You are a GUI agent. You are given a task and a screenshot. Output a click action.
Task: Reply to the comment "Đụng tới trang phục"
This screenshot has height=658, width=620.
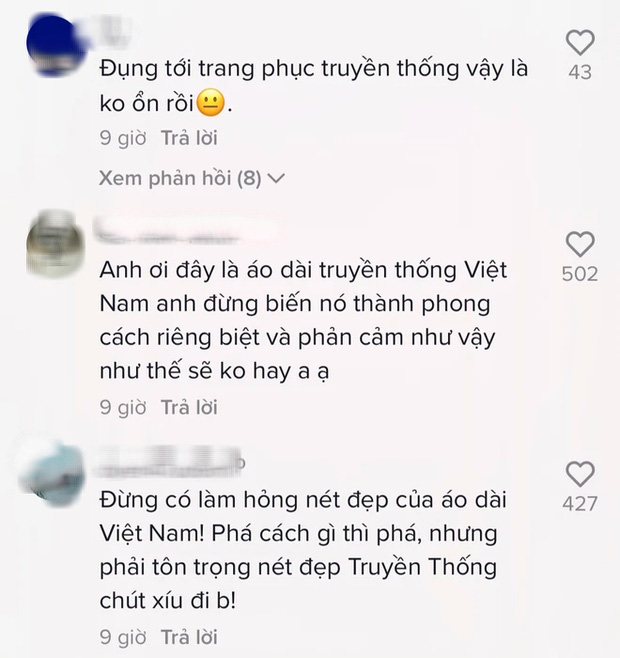(x=189, y=139)
